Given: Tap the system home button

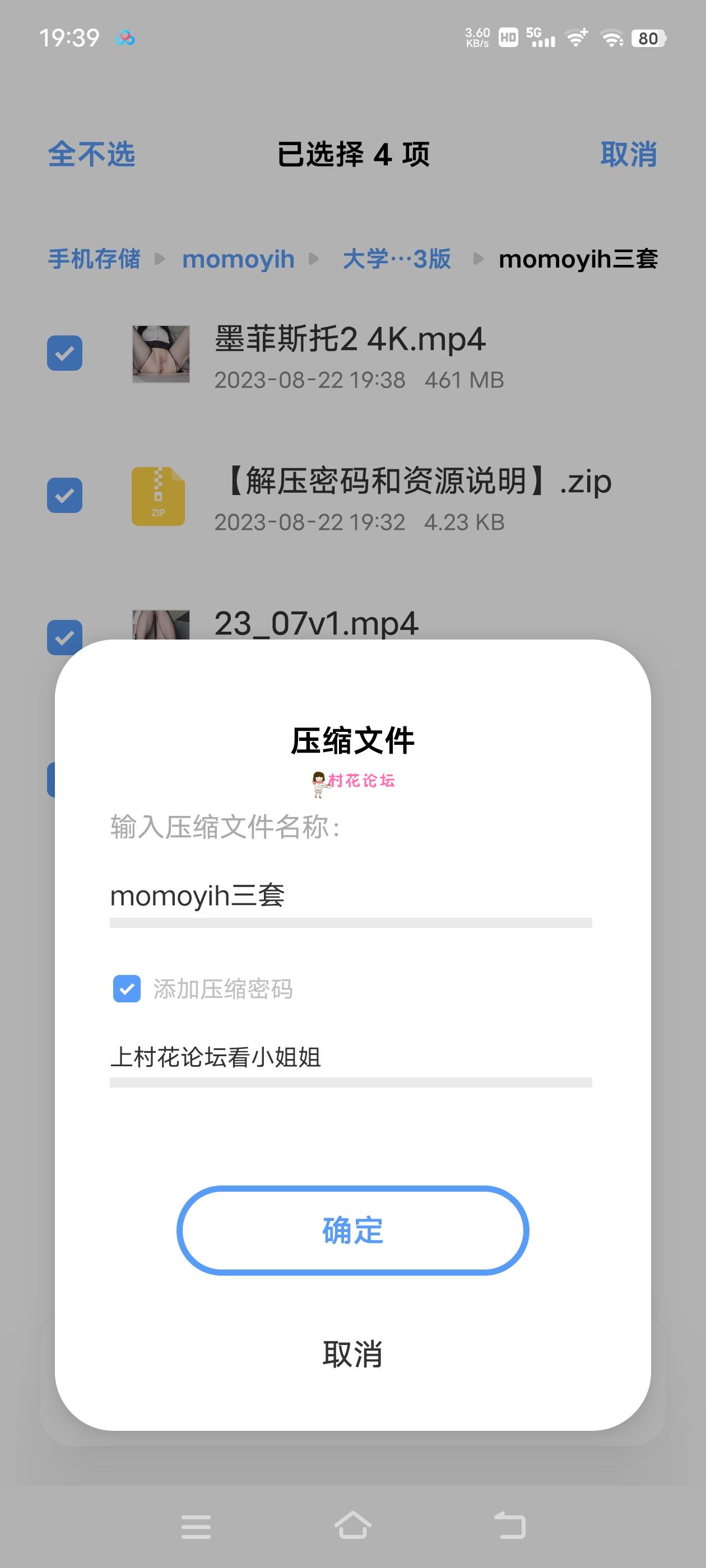Looking at the screenshot, I should [x=352, y=1526].
